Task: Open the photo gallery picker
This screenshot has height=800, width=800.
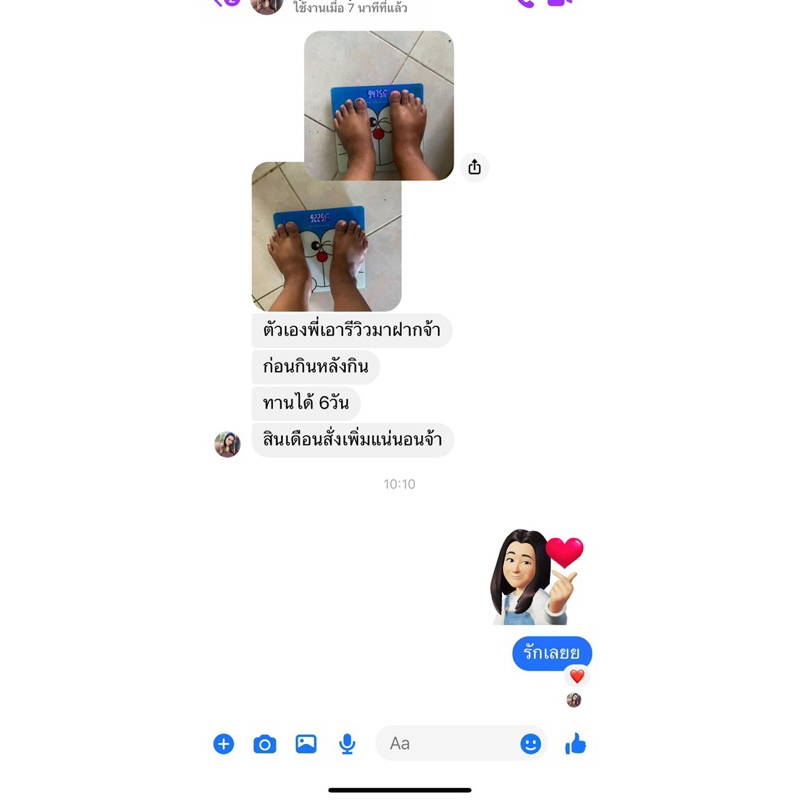Action: 306,744
